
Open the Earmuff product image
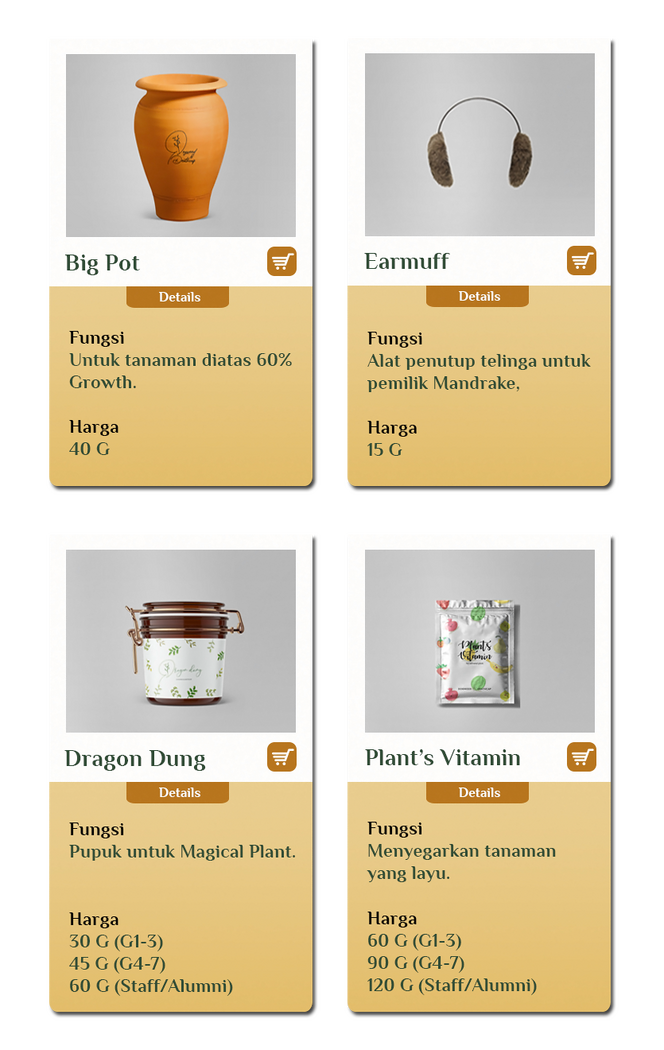point(480,145)
